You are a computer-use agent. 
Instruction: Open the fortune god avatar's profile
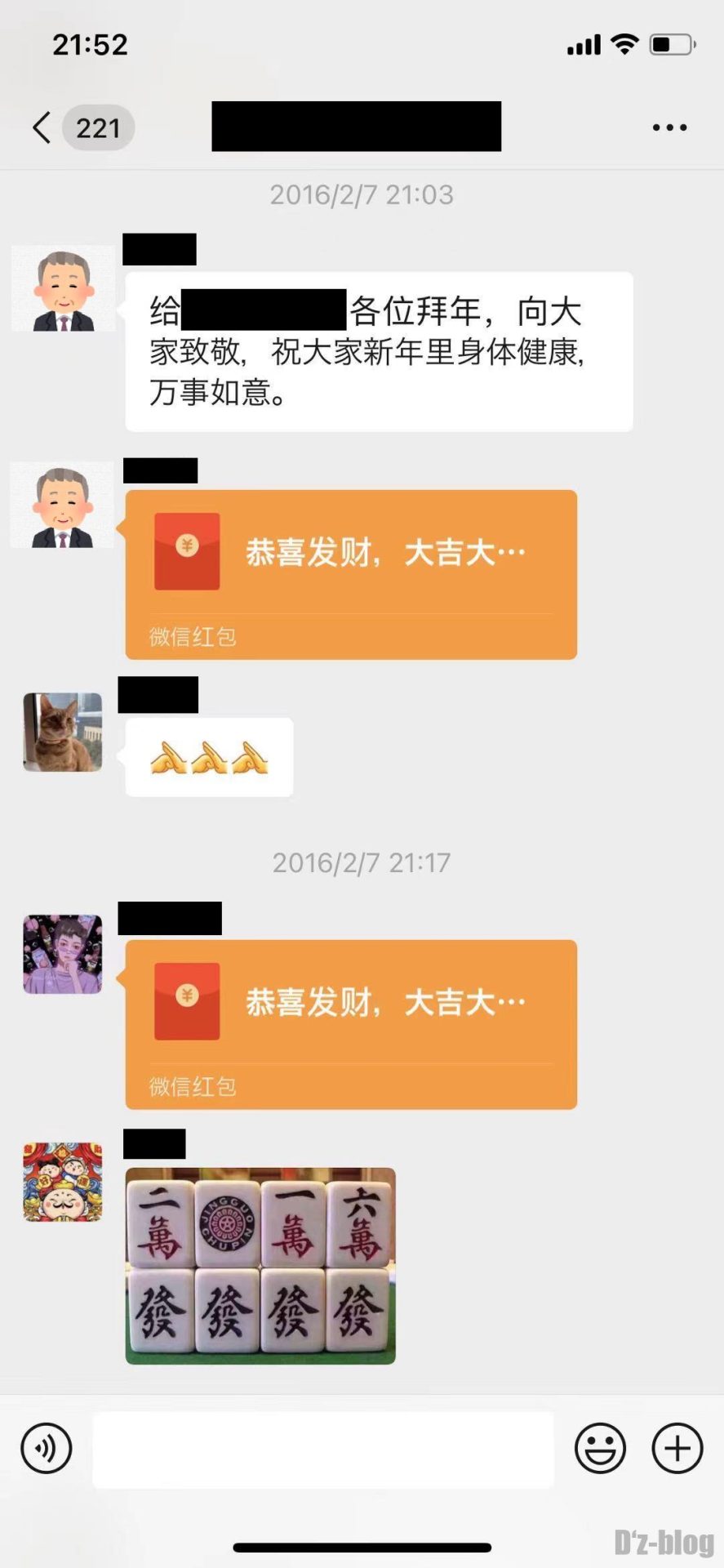[63, 1182]
